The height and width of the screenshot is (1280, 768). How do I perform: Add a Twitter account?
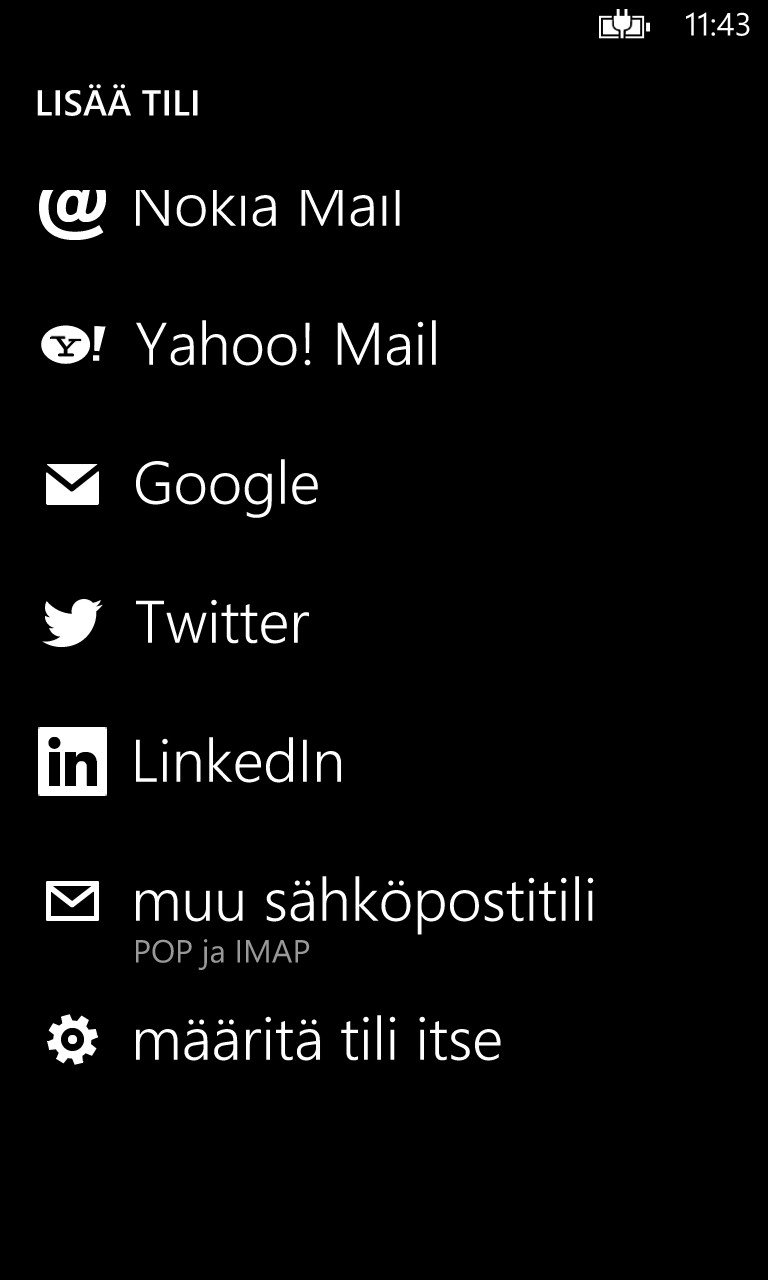[221, 622]
